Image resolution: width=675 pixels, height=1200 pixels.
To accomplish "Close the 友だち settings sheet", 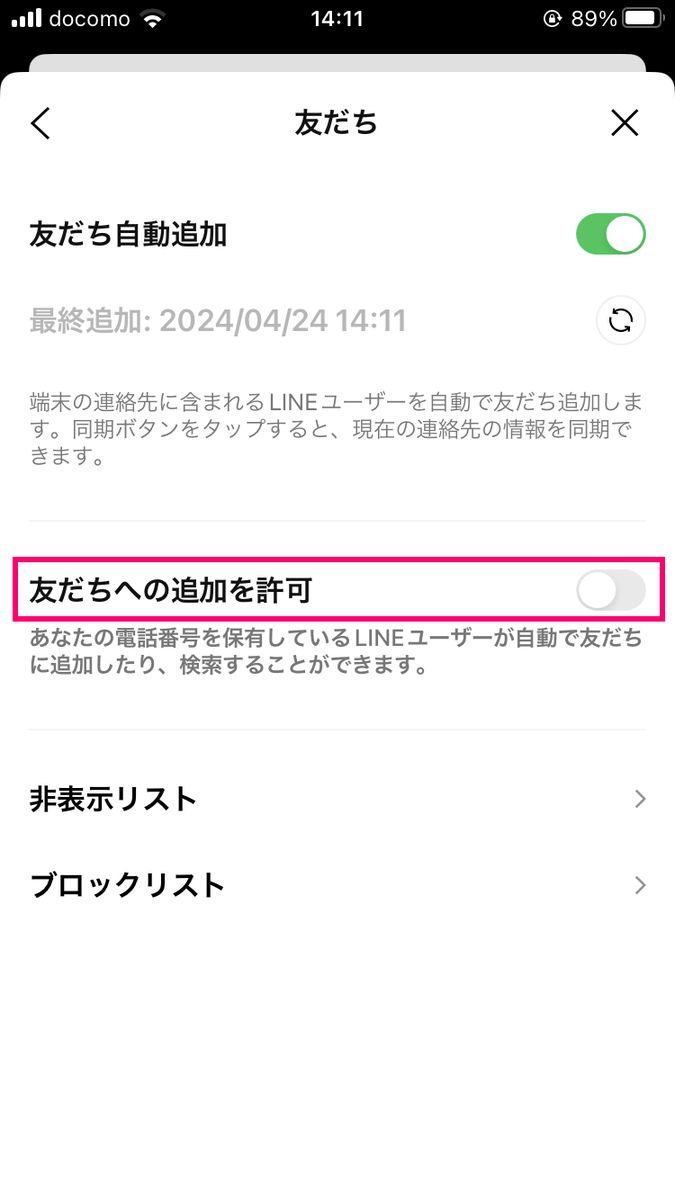I will (625, 123).
